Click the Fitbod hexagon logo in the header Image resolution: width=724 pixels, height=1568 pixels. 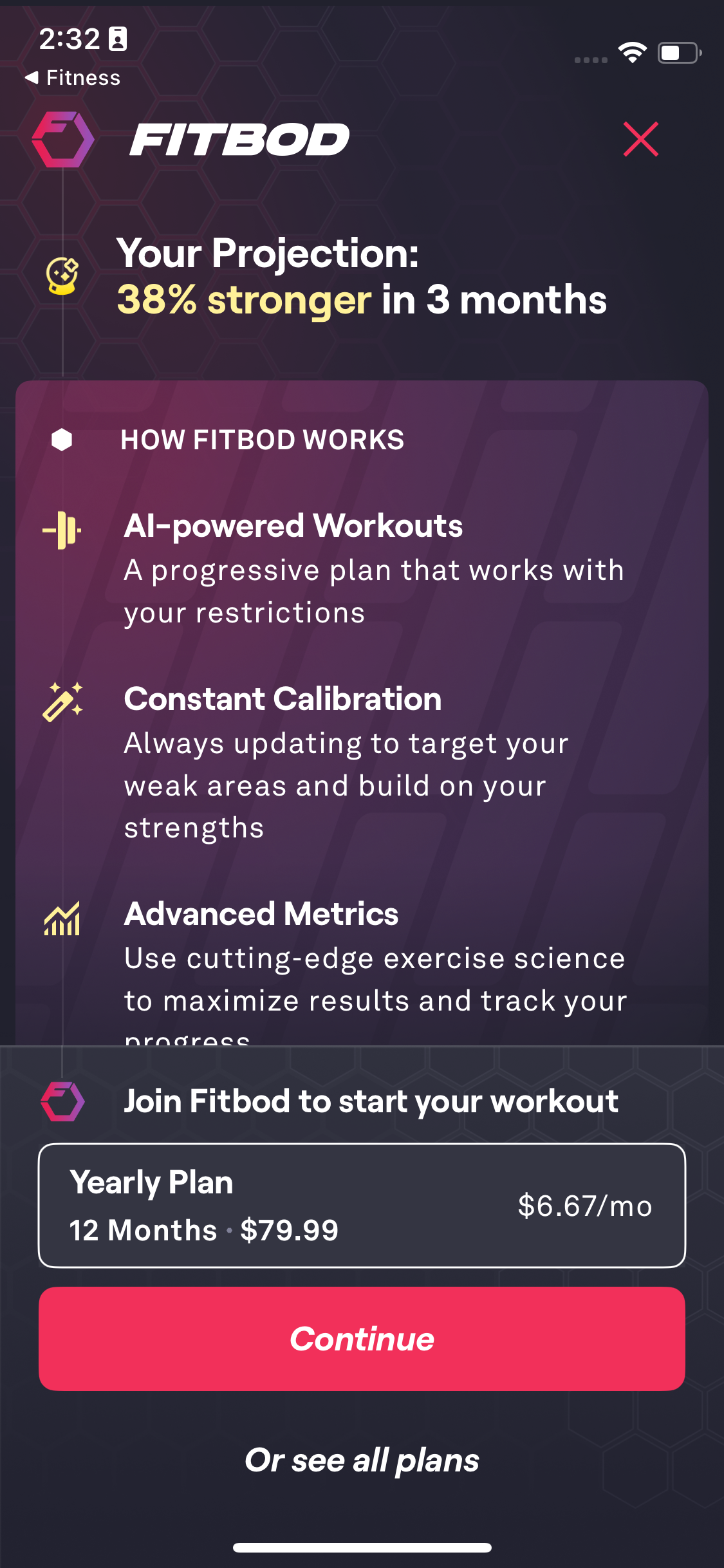point(62,138)
